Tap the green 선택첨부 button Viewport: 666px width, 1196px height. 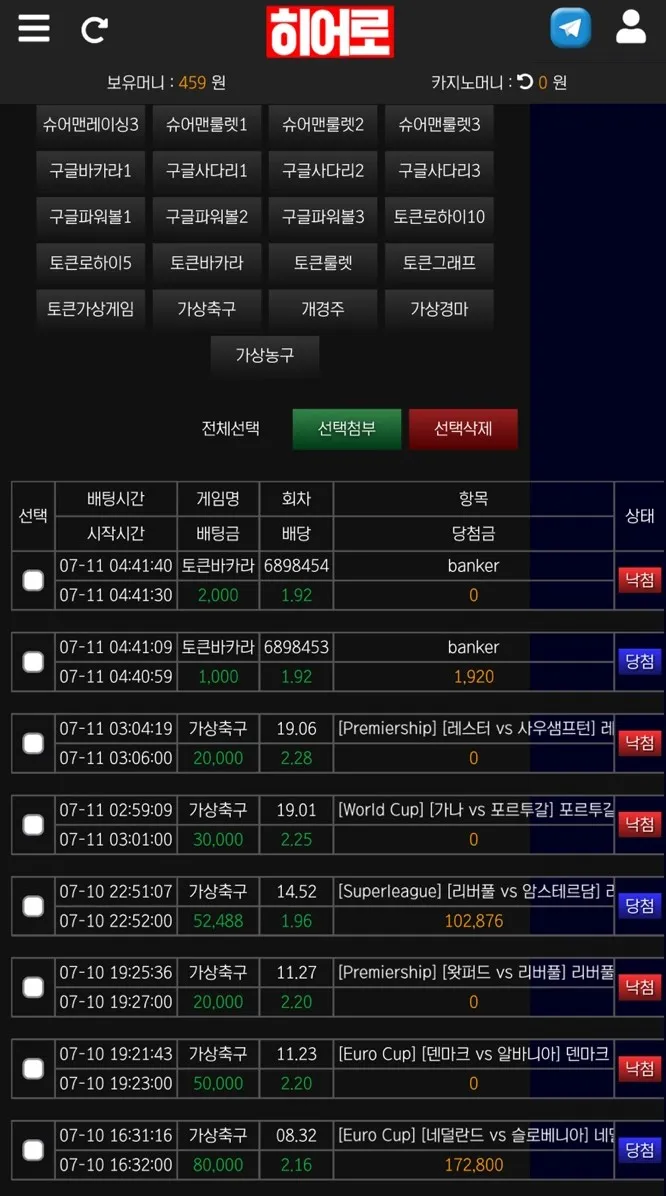click(347, 429)
